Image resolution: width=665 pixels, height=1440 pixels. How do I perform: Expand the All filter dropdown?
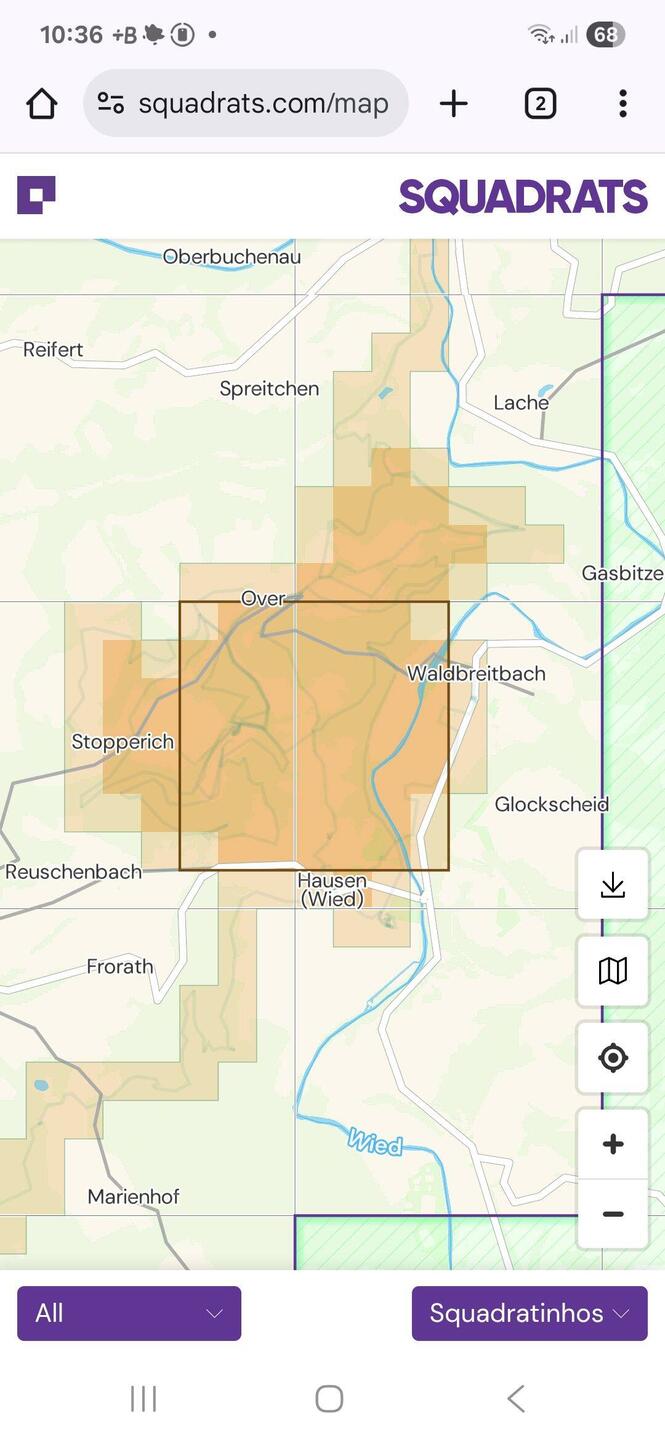[129, 1313]
